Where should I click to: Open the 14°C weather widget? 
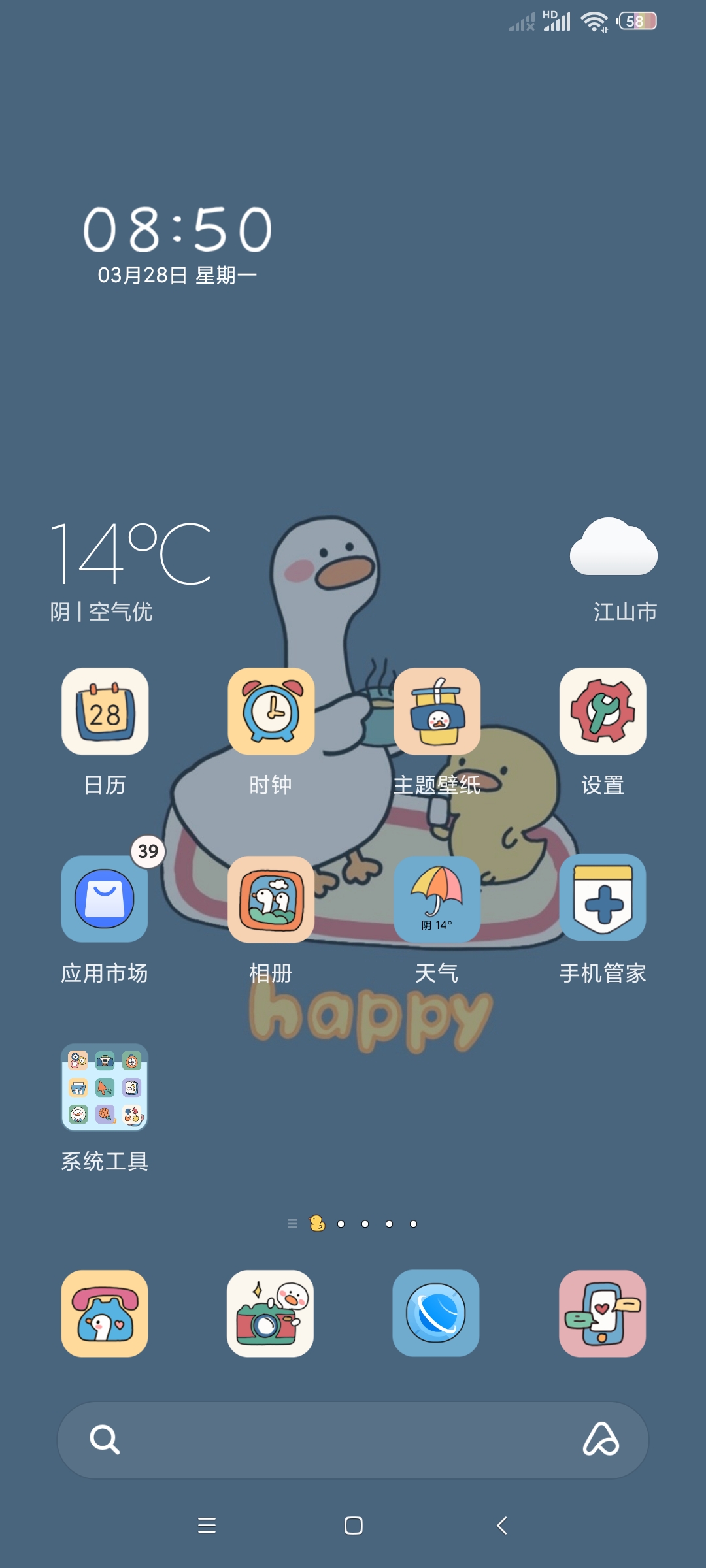[x=353, y=570]
